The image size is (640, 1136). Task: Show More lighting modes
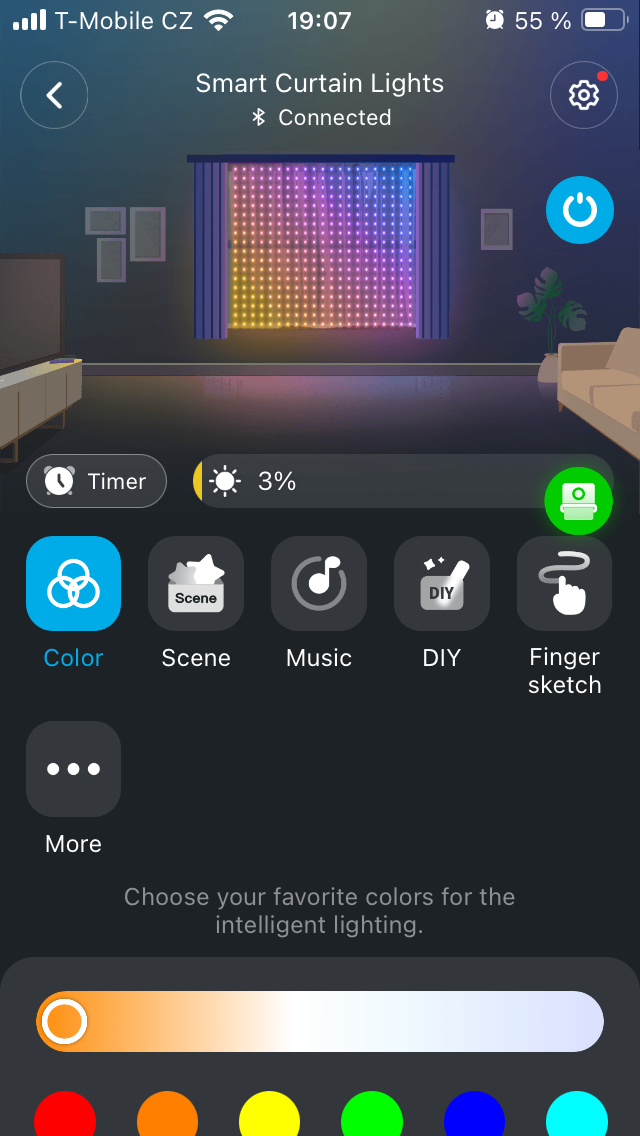[73, 769]
